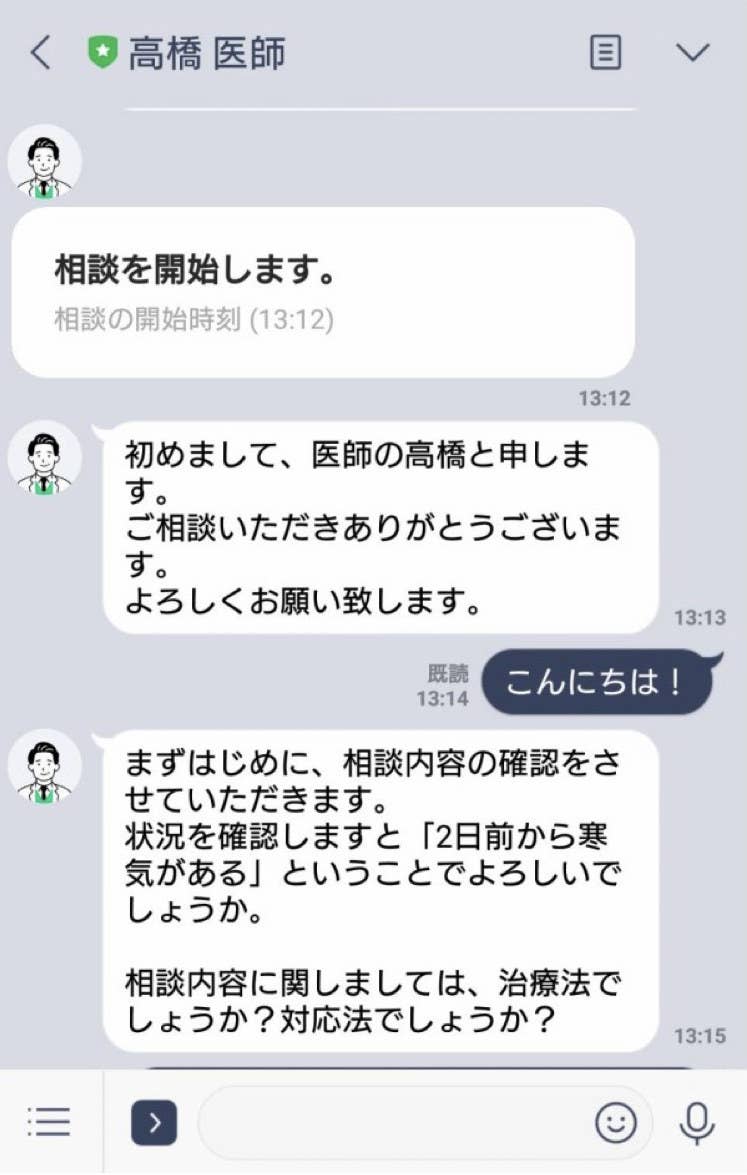
Task: Go back using the back arrow
Action: point(38,53)
